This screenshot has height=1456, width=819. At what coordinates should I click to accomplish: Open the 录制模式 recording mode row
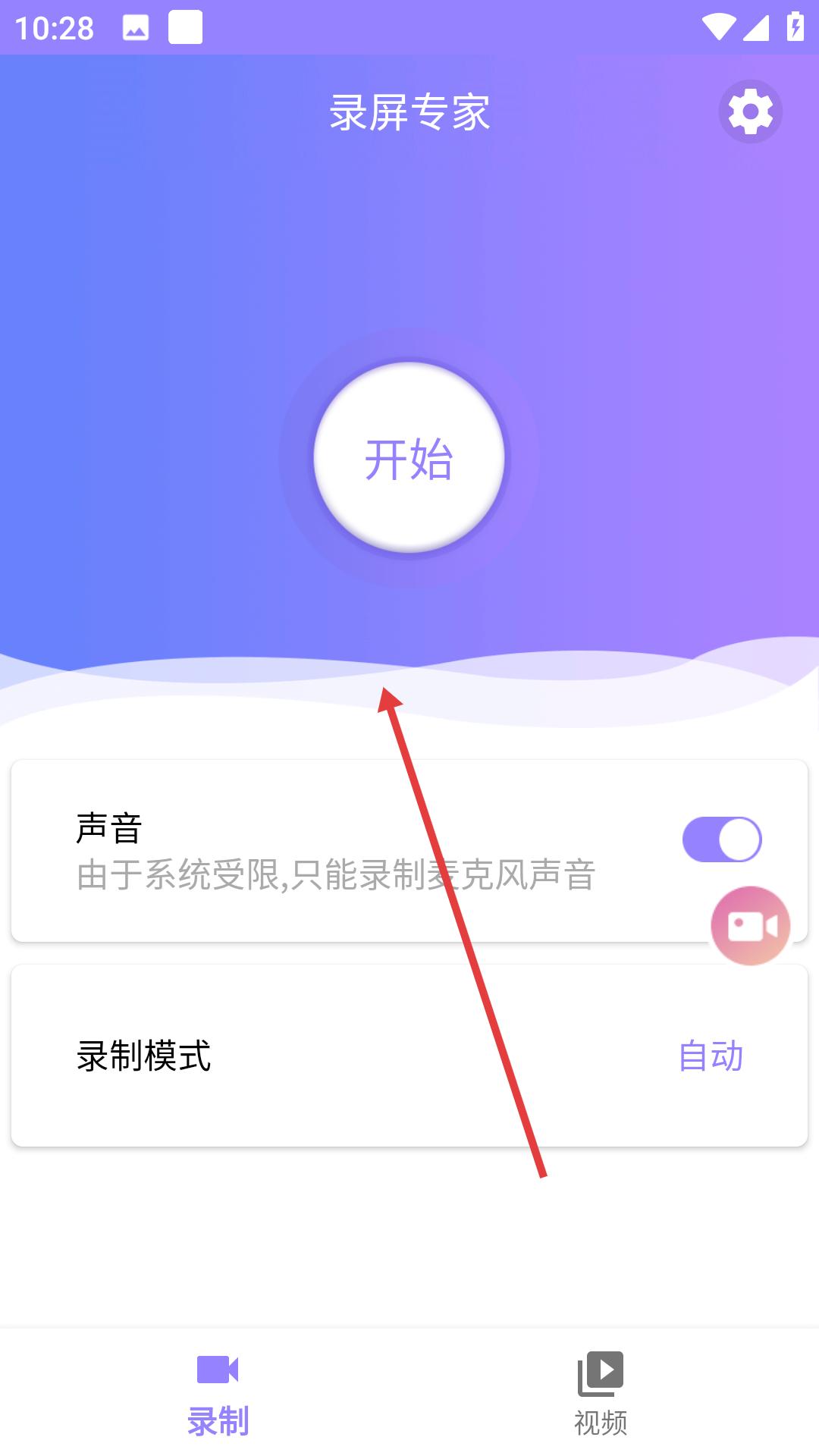point(409,1056)
